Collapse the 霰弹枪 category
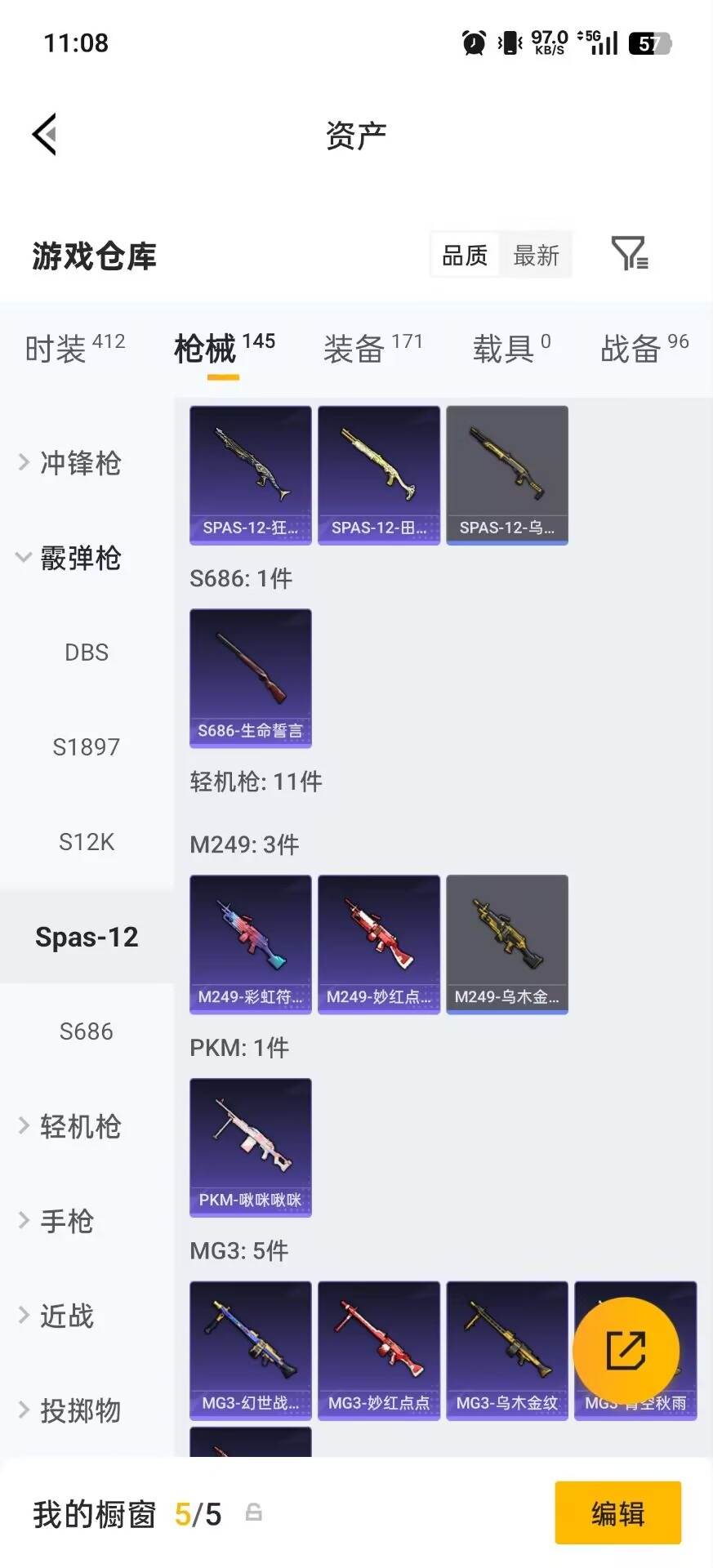This screenshot has width=713, height=1568. [x=80, y=559]
